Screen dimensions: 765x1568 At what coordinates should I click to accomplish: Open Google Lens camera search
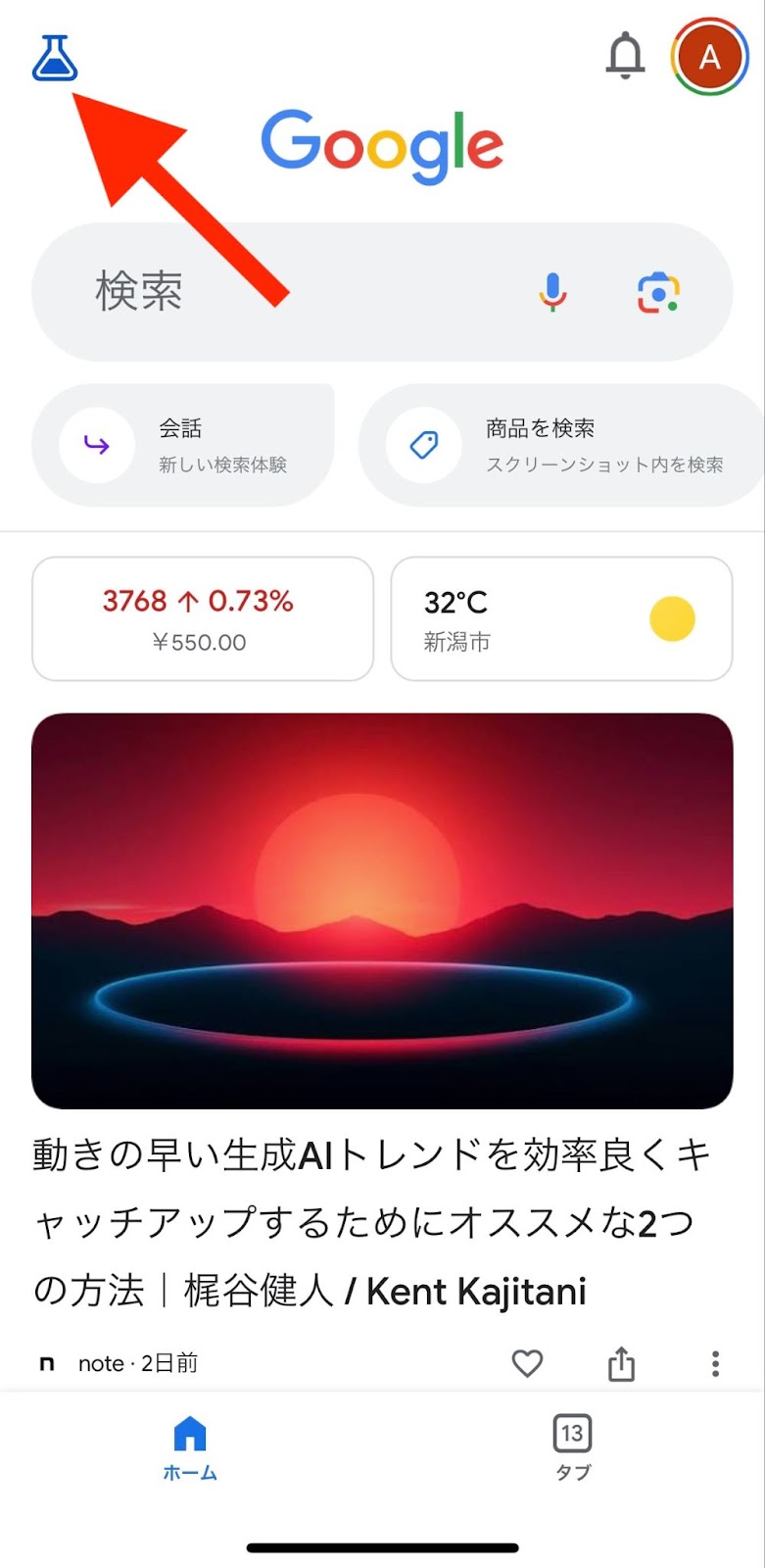658,292
